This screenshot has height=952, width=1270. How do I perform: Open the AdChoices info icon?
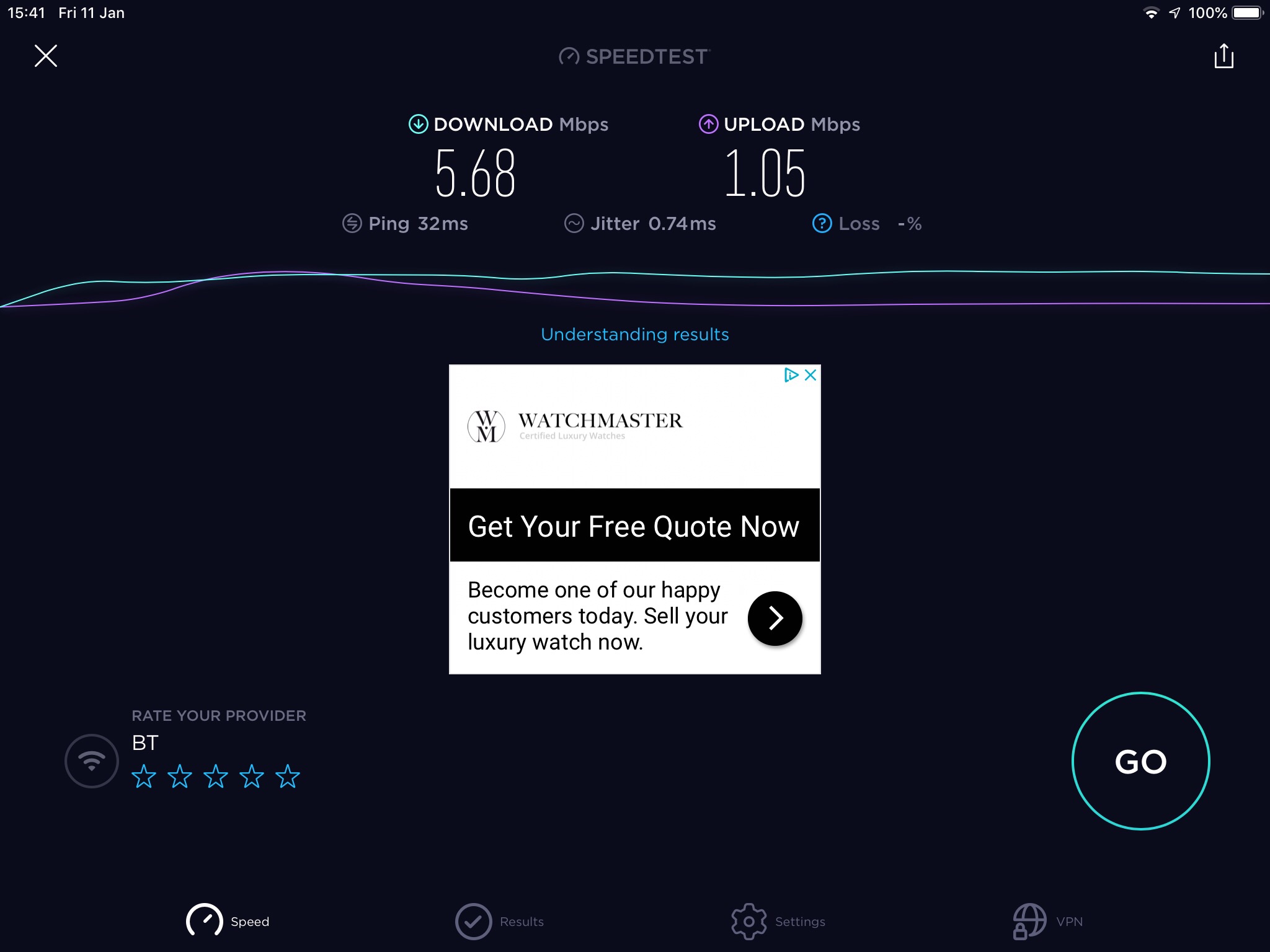pyautogui.click(x=791, y=375)
